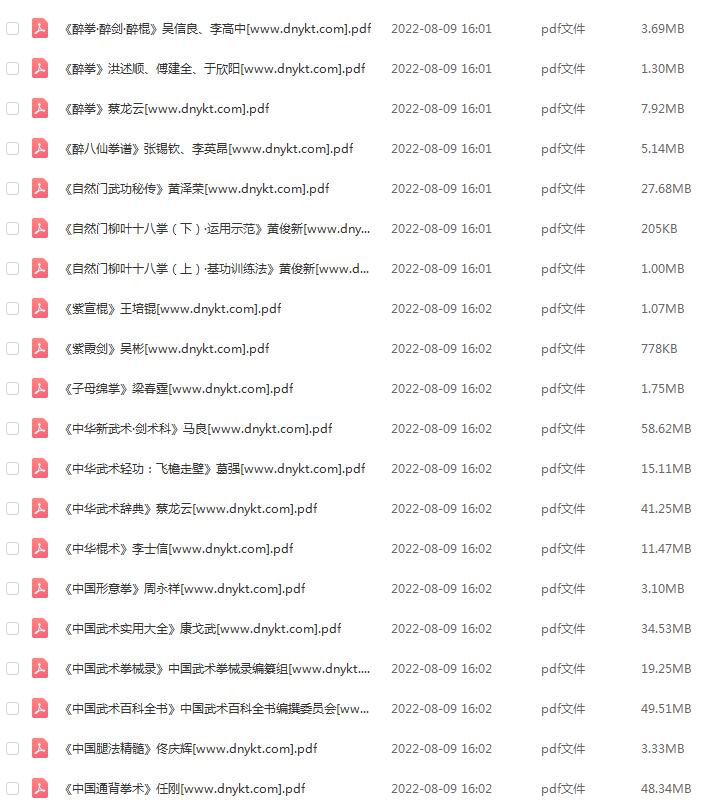Open 《中华武术辞典》蔡龙云 PDF
709x804 pixels.
coord(189,509)
